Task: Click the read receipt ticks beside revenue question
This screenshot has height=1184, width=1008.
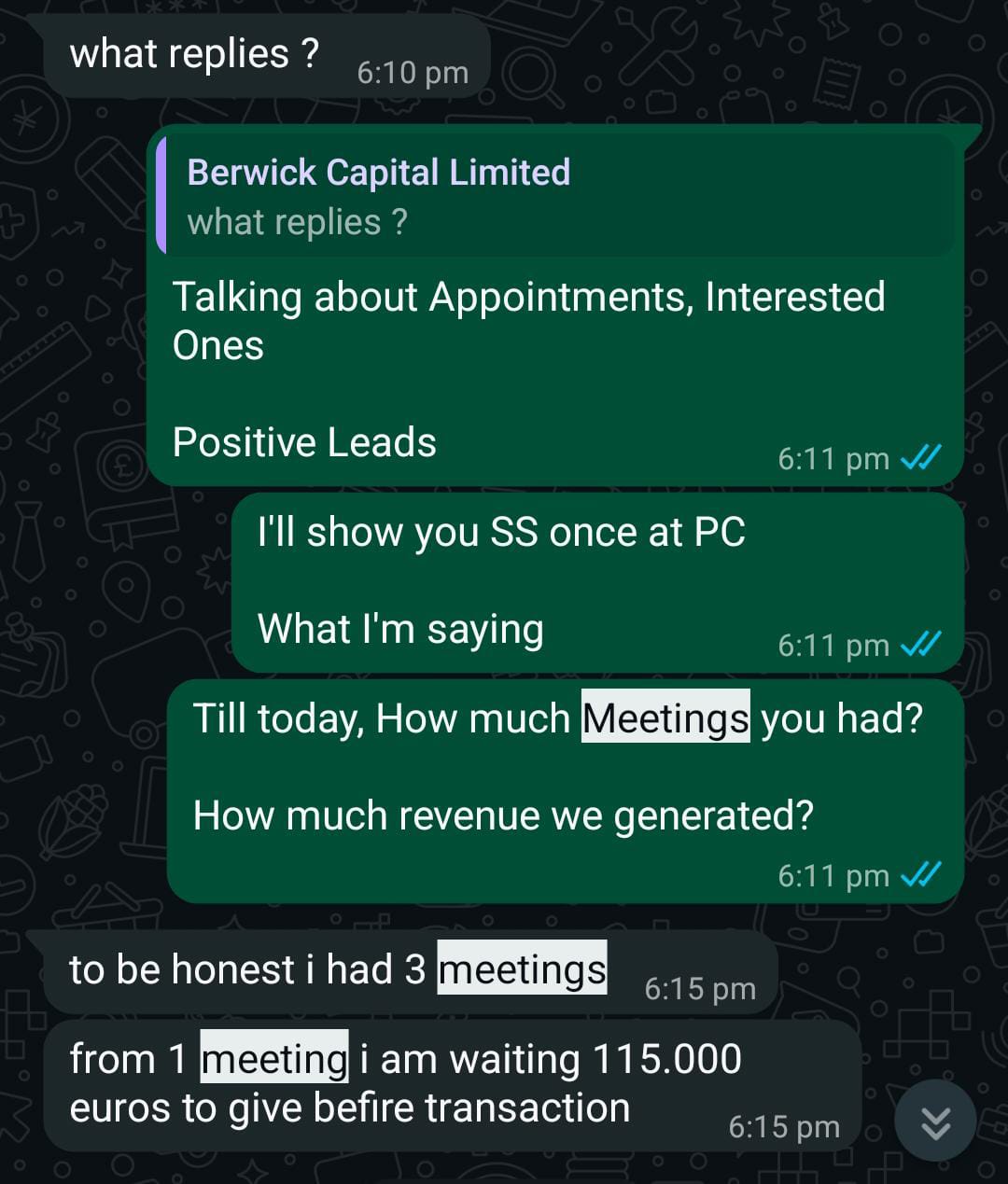Action: 921,874
